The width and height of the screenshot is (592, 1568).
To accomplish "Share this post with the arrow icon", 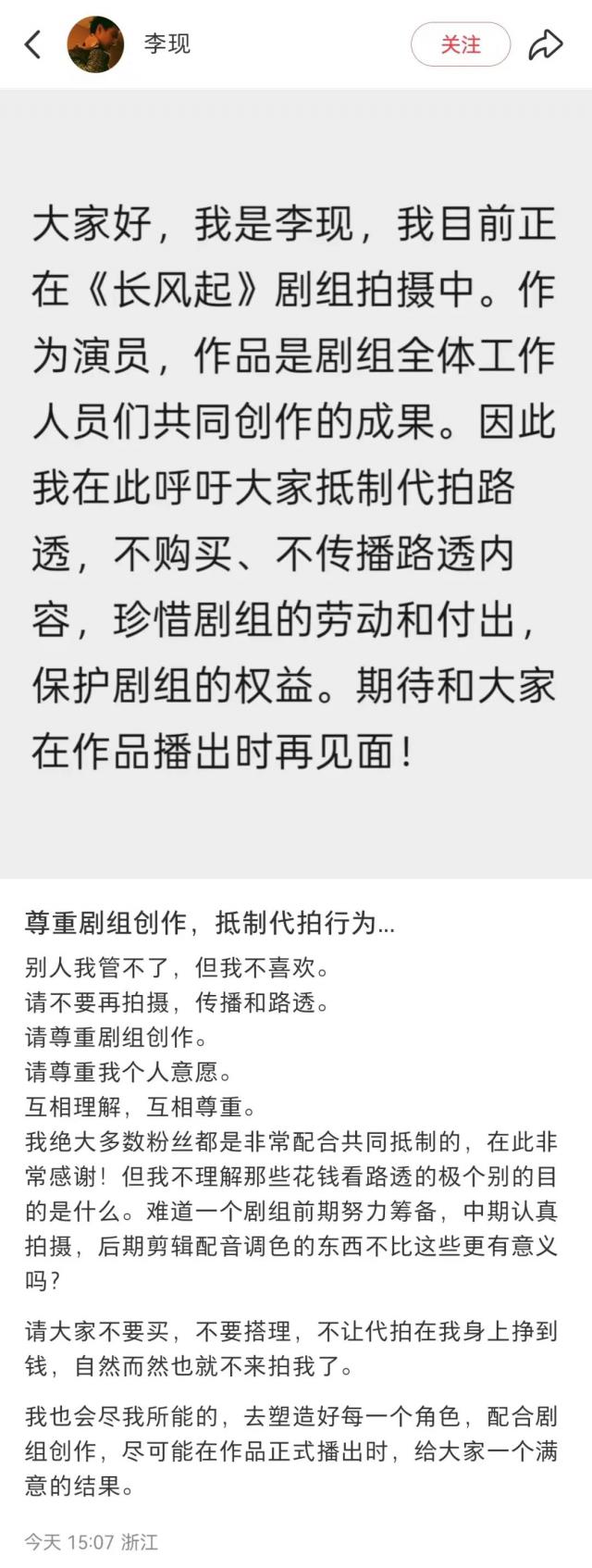I will 545,44.
